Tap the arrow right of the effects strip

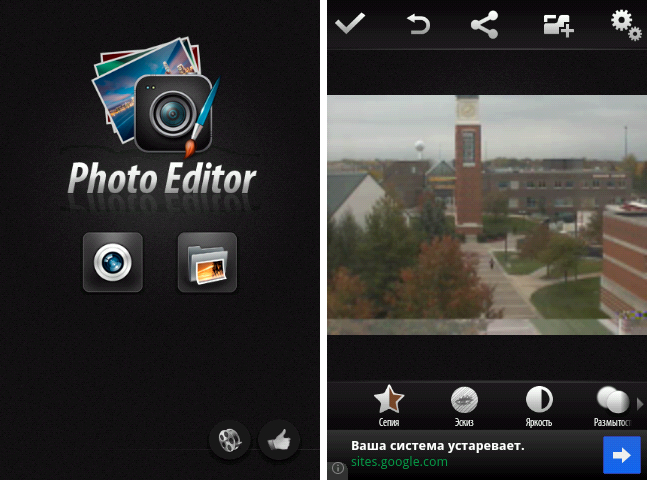point(641,404)
